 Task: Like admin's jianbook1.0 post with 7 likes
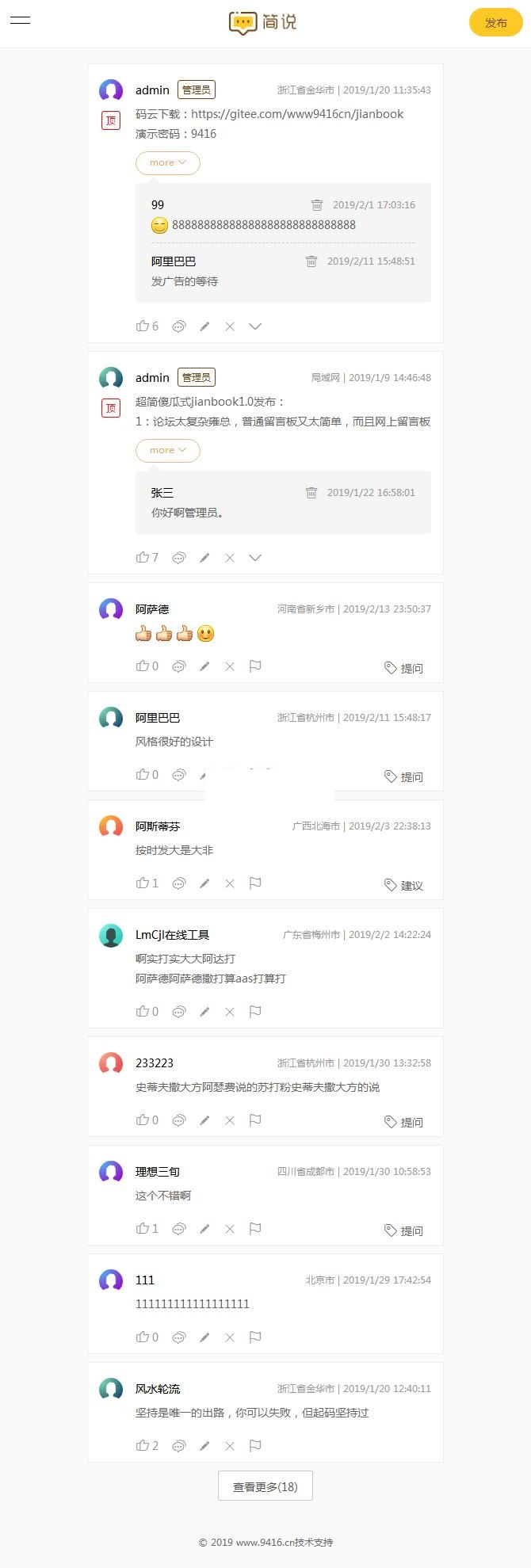point(143,558)
